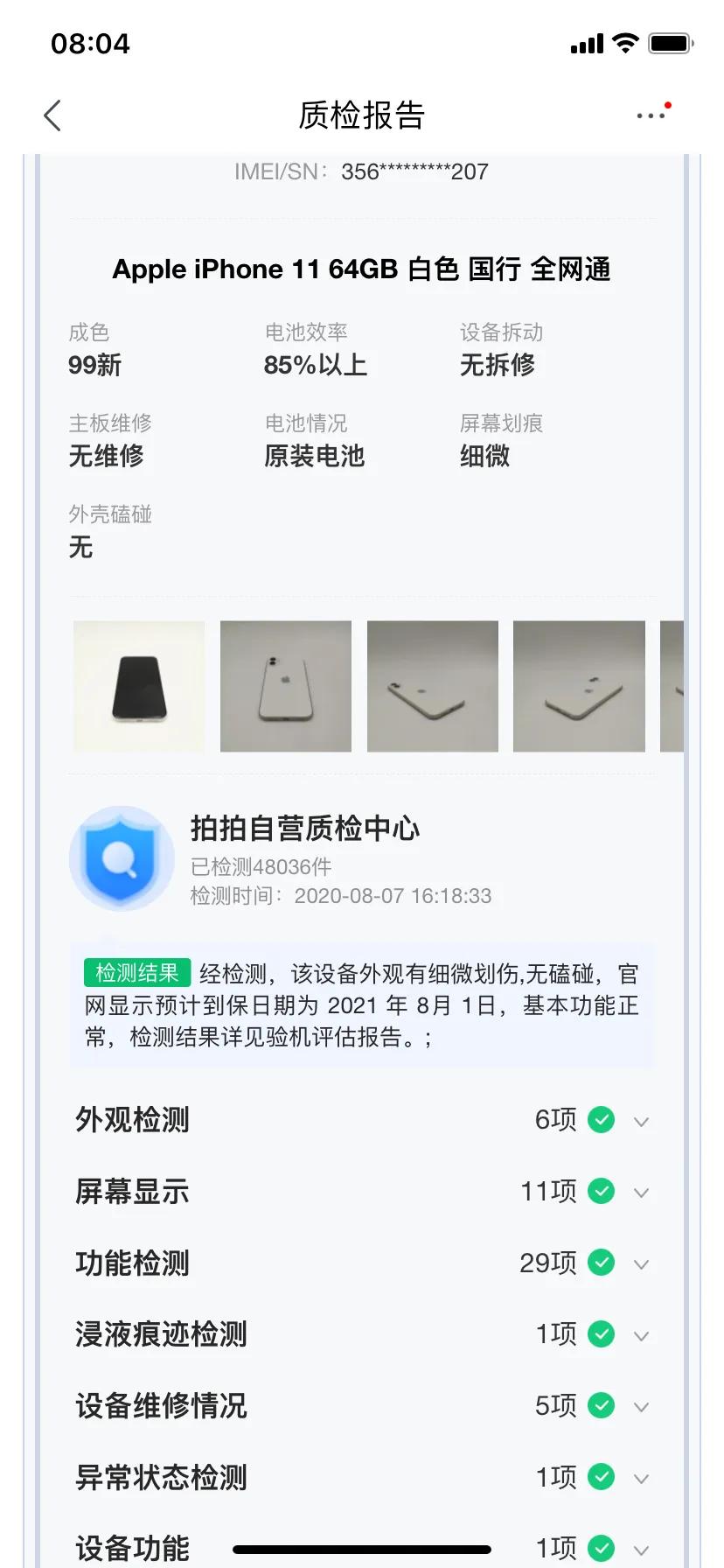Tap the green checkmark beside 屏幕显示

click(602, 1191)
